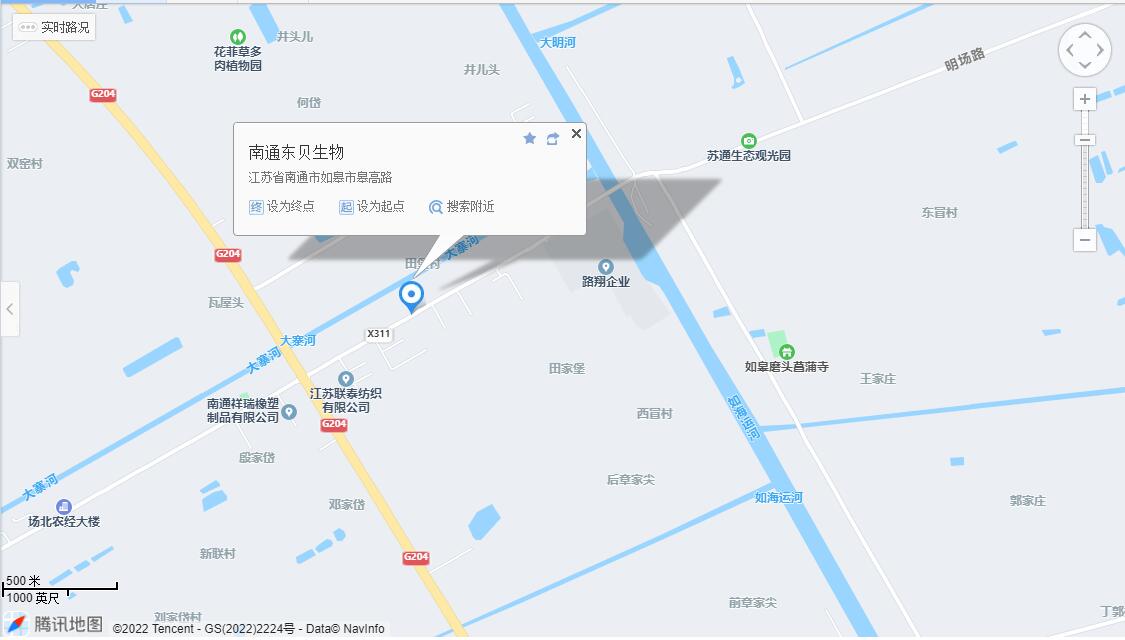Favorite 南通东贝生物 with the star icon
Screen dimensions: 1125x640
tap(530, 139)
